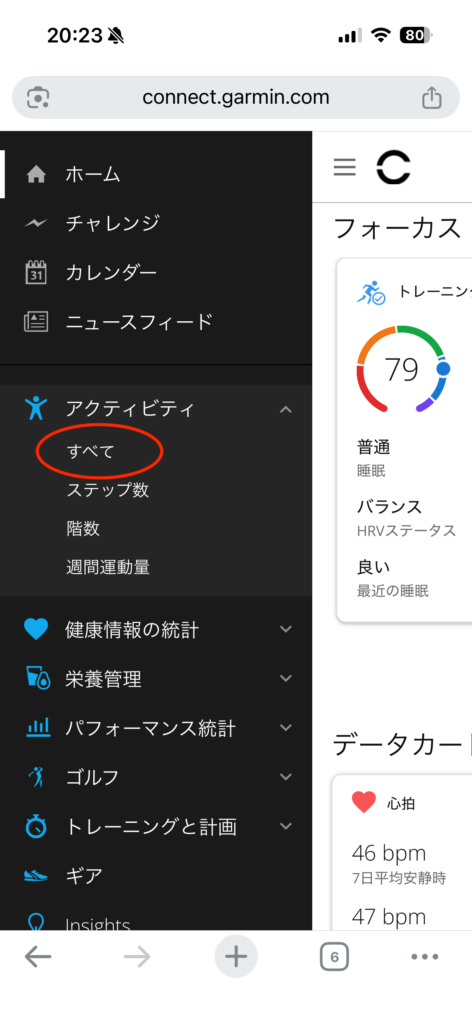Viewport: 472px width, 1024px height.
Task: Collapse the アクティビティ section
Action: (155, 409)
